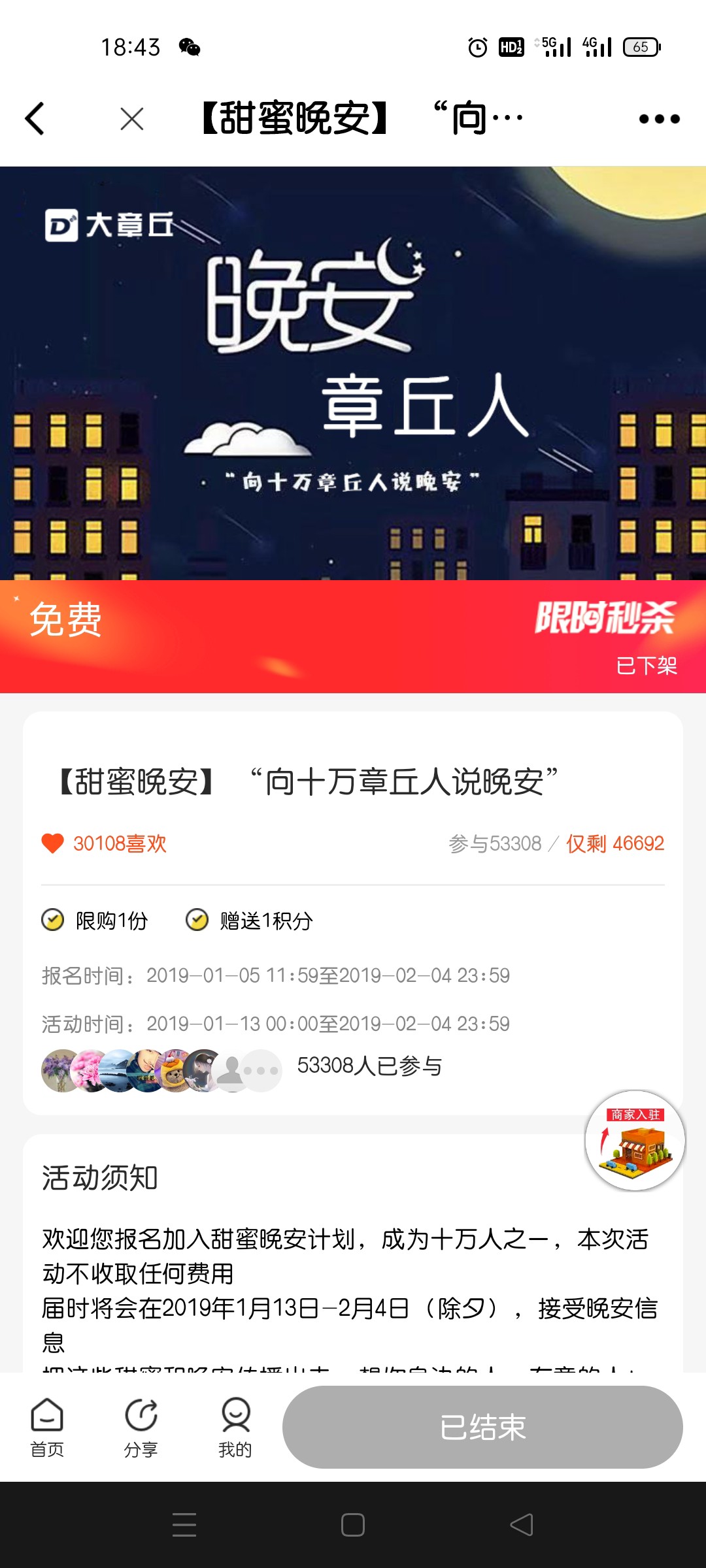Screen dimensions: 706x1568
Task: Like the activity via the heart icon
Action: tap(53, 843)
